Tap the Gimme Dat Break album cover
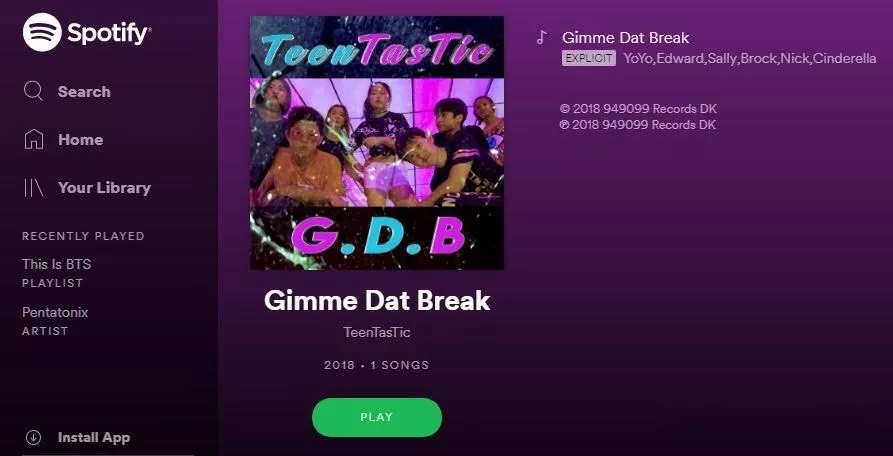The width and height of the screenshot is (893, 456). (x=376, y=143)
